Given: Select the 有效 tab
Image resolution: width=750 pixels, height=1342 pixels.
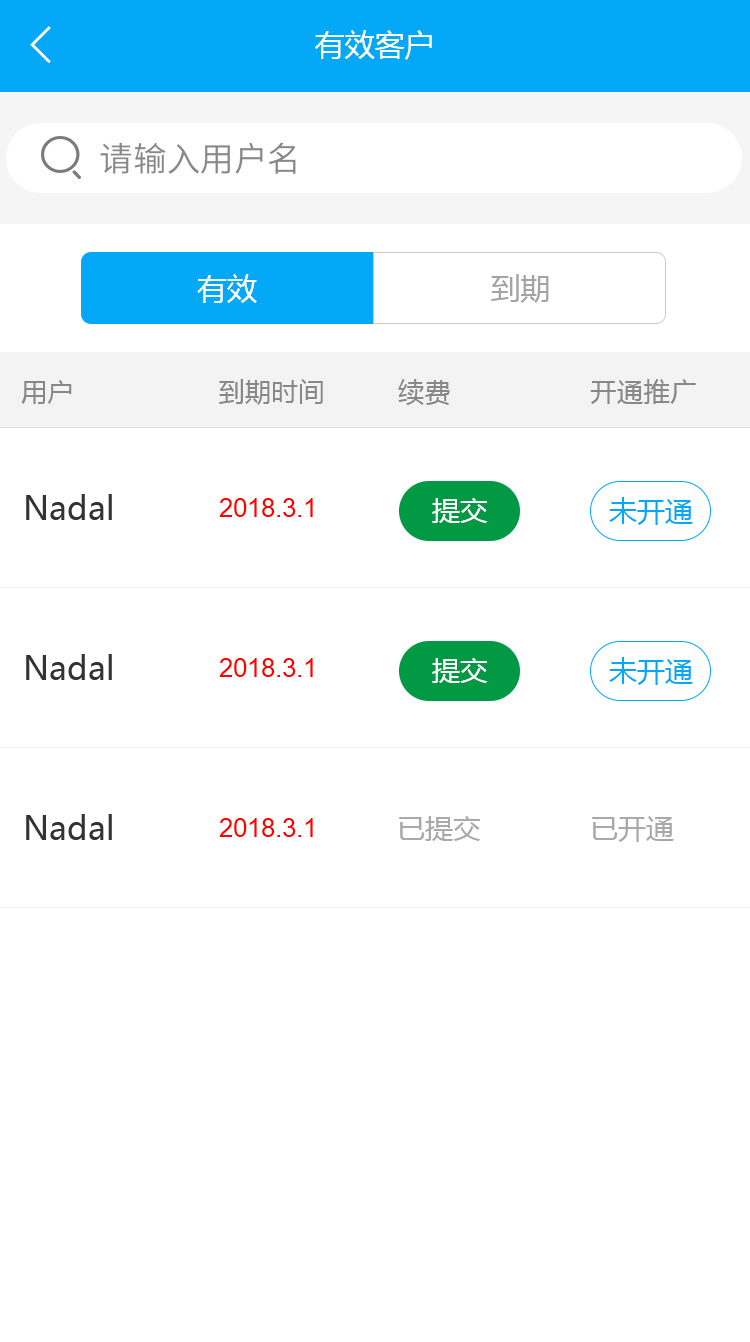Looking at the screenshot, I should (x=227, y=289).
